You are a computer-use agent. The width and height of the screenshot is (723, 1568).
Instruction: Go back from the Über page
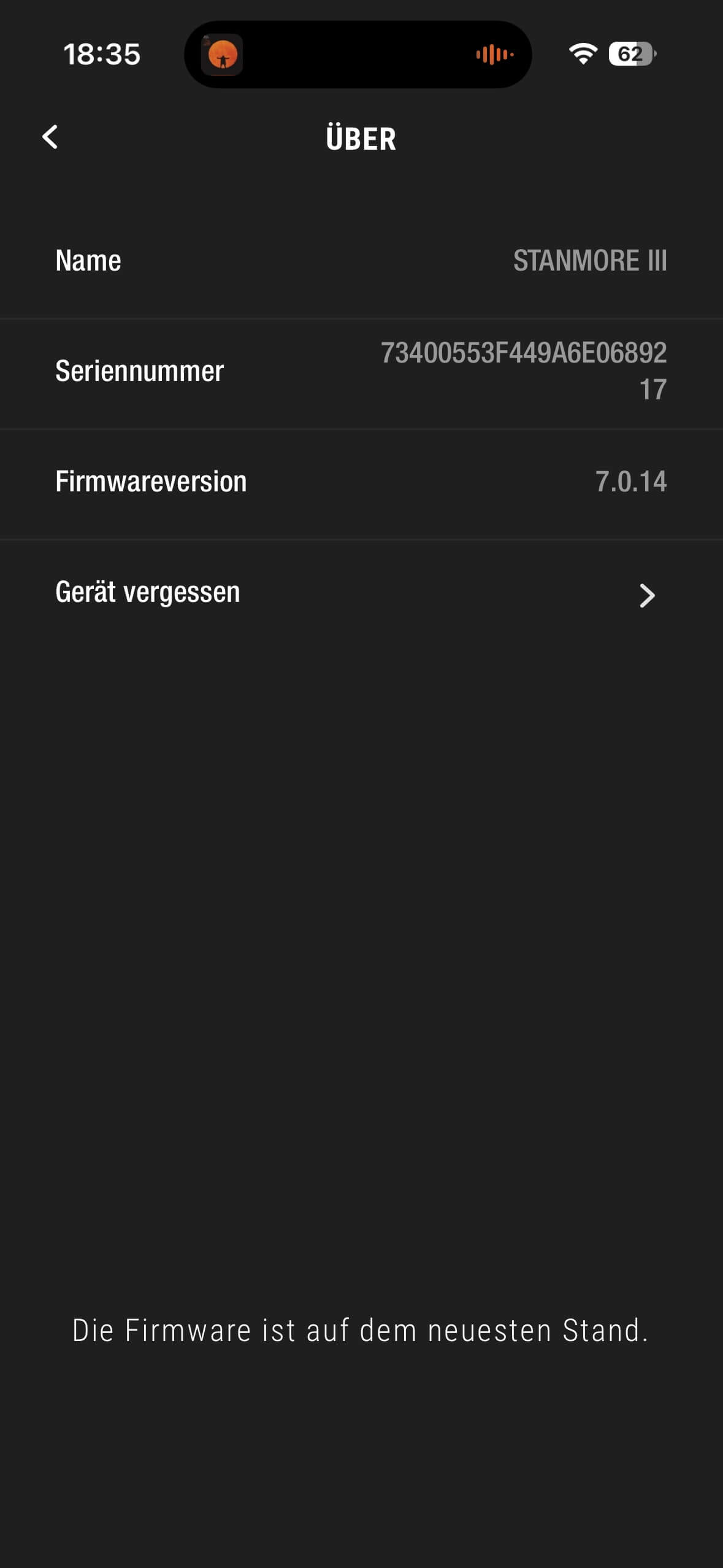pos(50,137)
